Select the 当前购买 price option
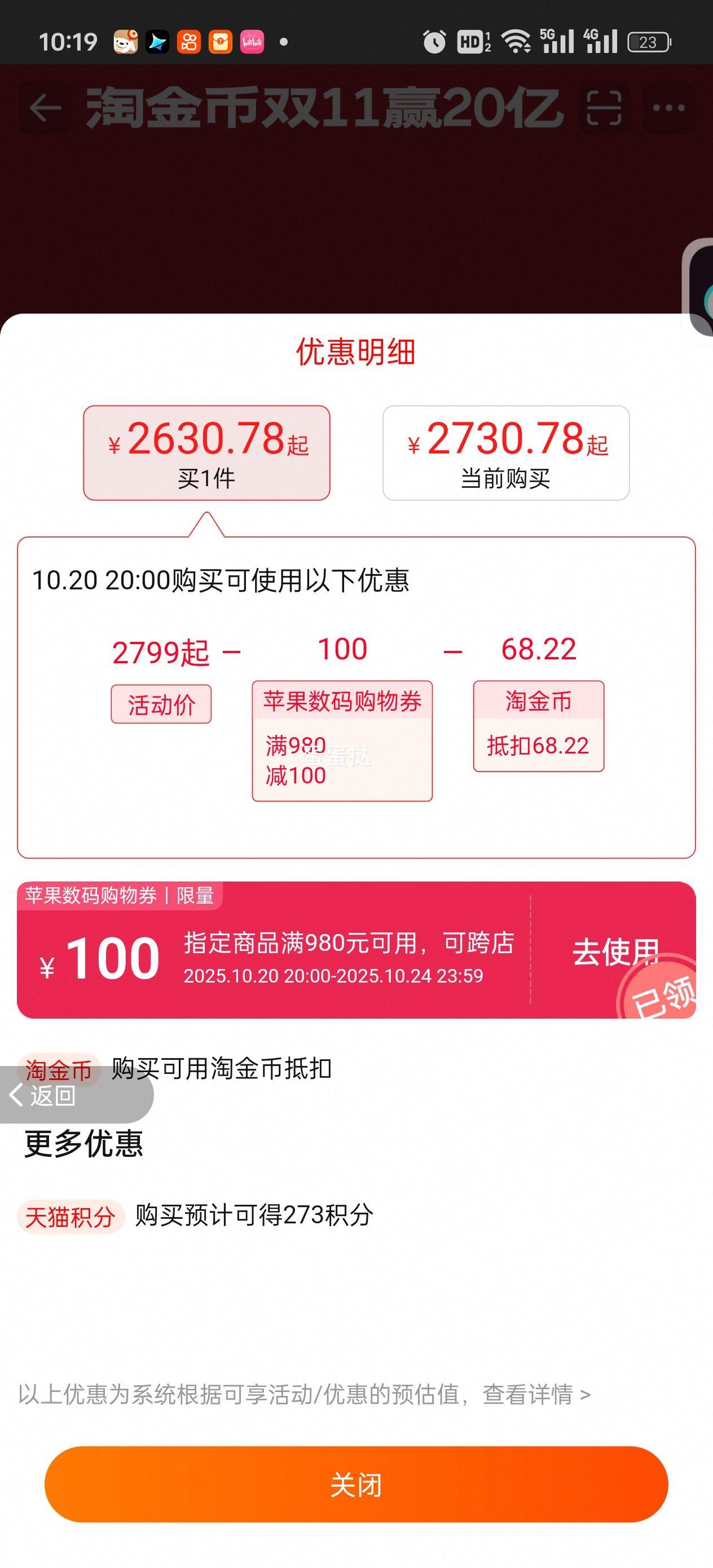This screenshot has height=1568, width=713. [x=505, y=452]
